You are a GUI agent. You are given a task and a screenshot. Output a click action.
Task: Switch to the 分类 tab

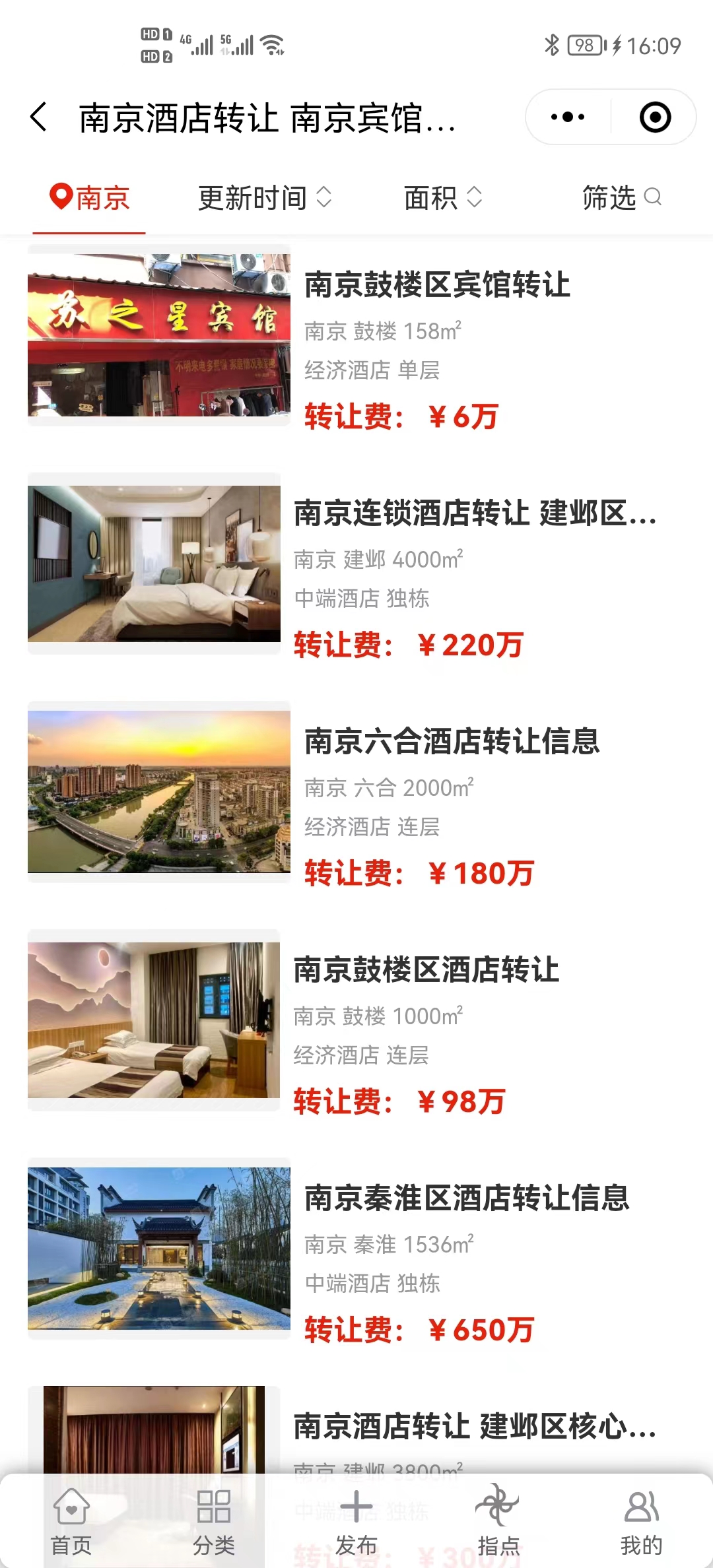pos(214,1522)
